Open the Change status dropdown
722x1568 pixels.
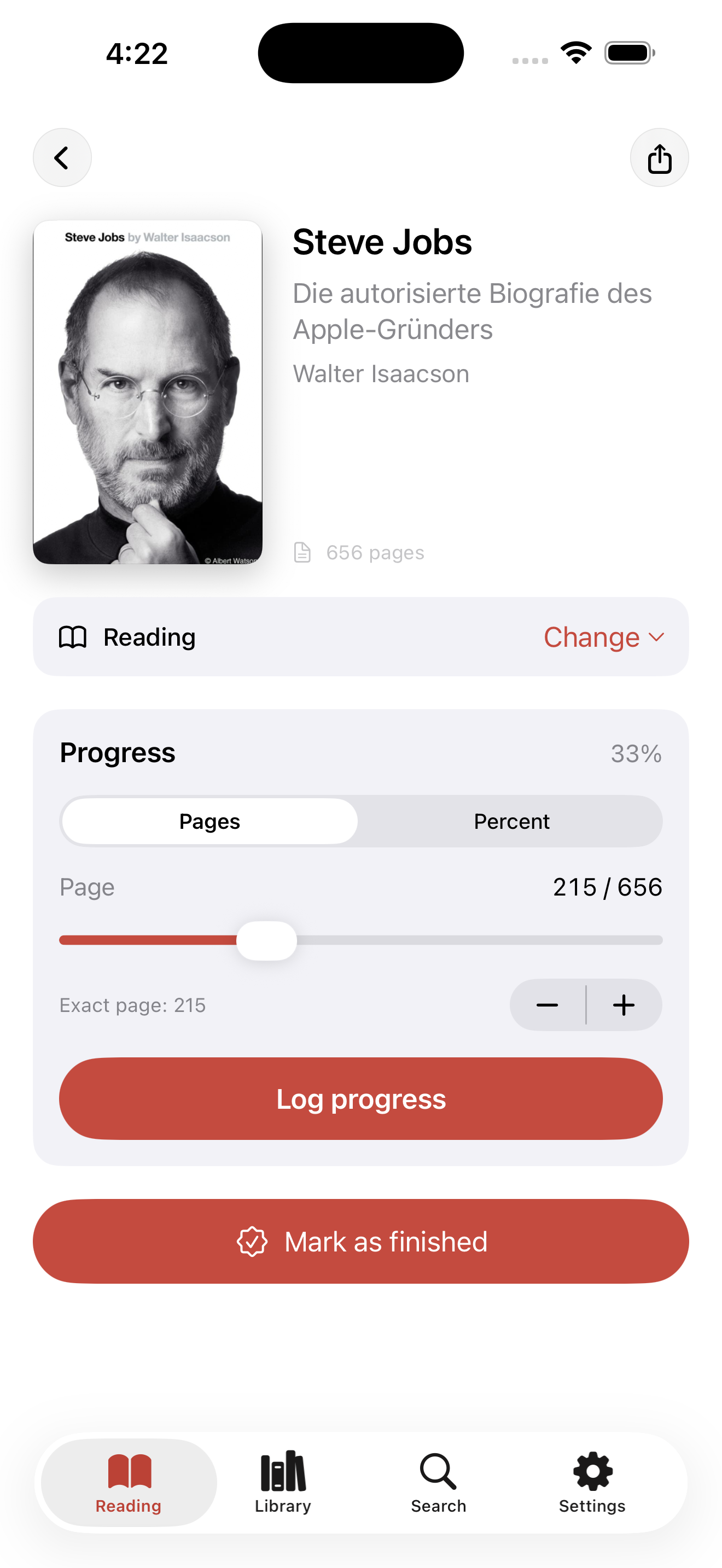tap(592, 637)
